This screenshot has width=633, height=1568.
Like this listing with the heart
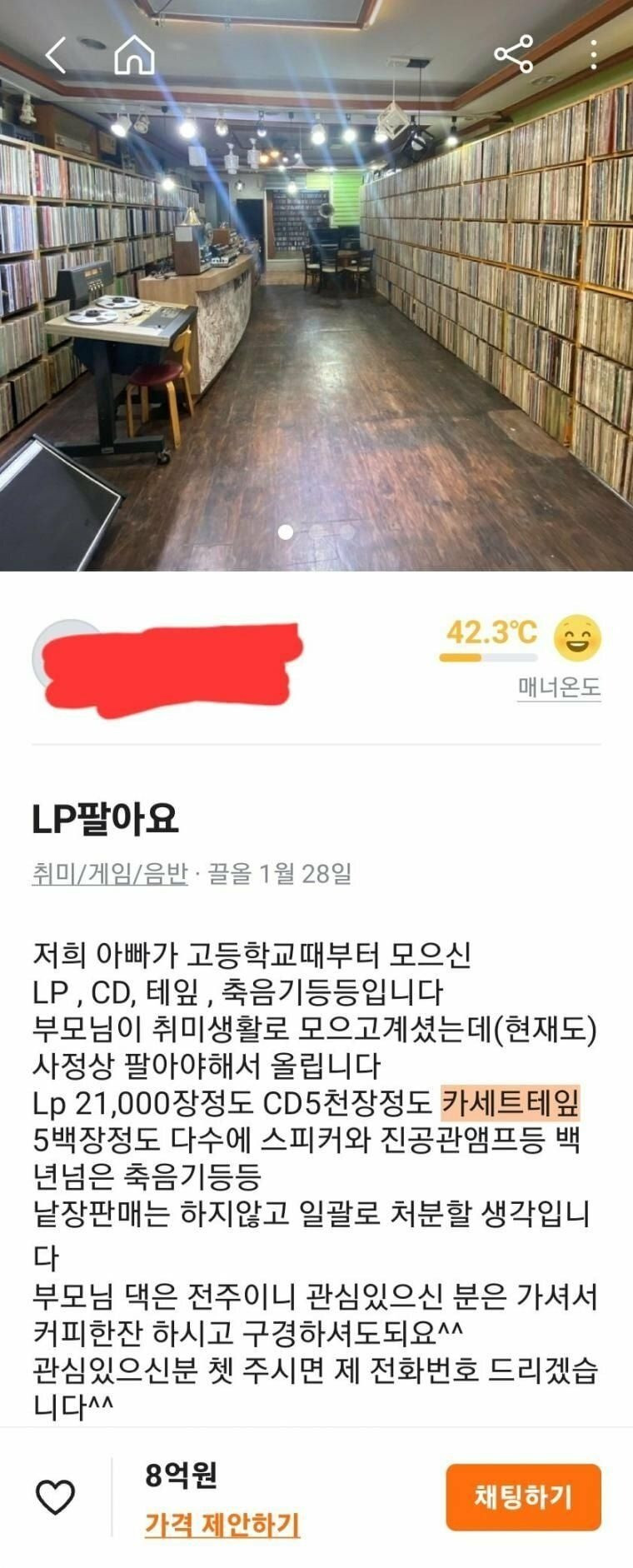pos(56,1497)
